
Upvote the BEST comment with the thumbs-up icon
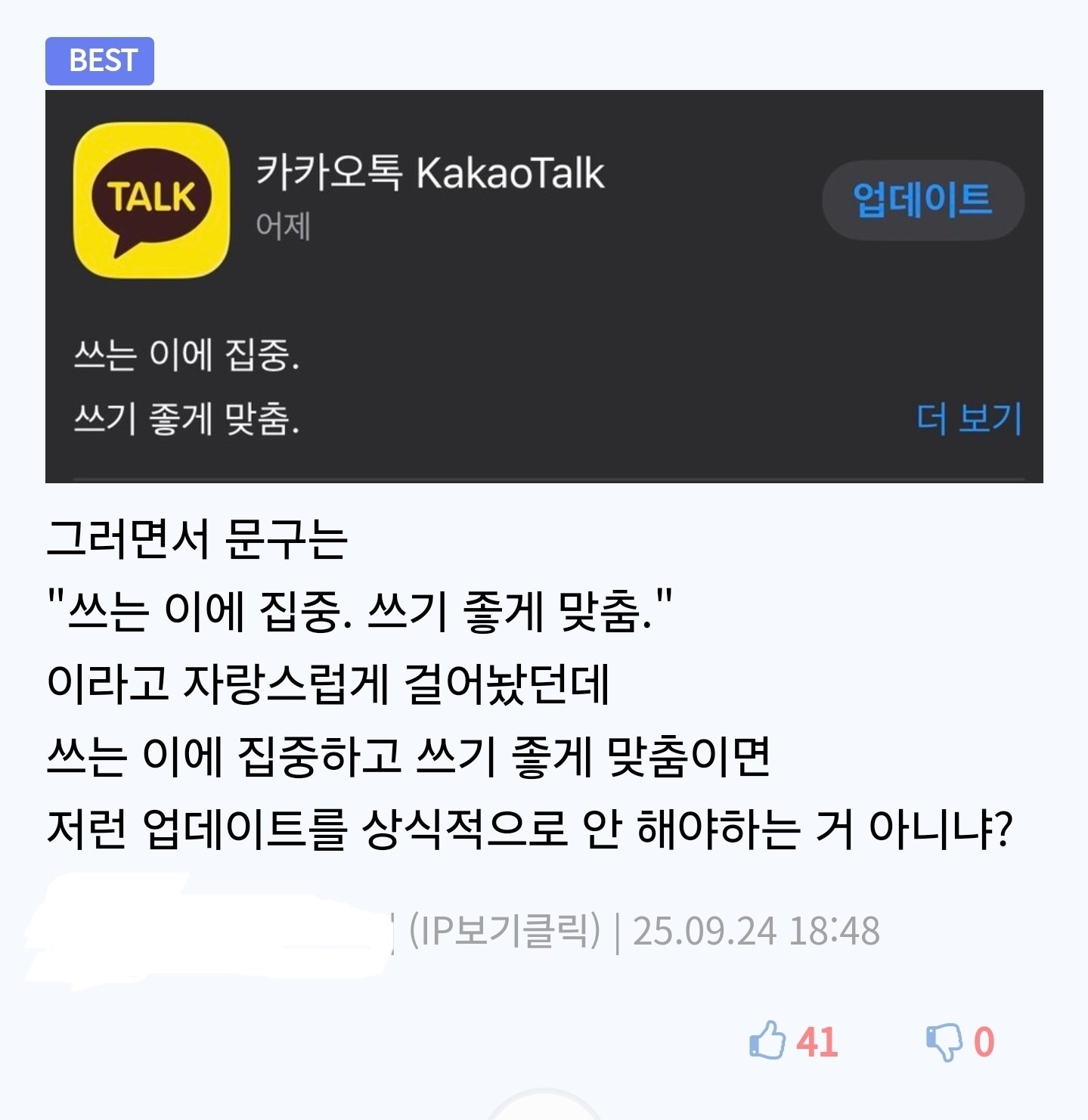coord(767,1041)
